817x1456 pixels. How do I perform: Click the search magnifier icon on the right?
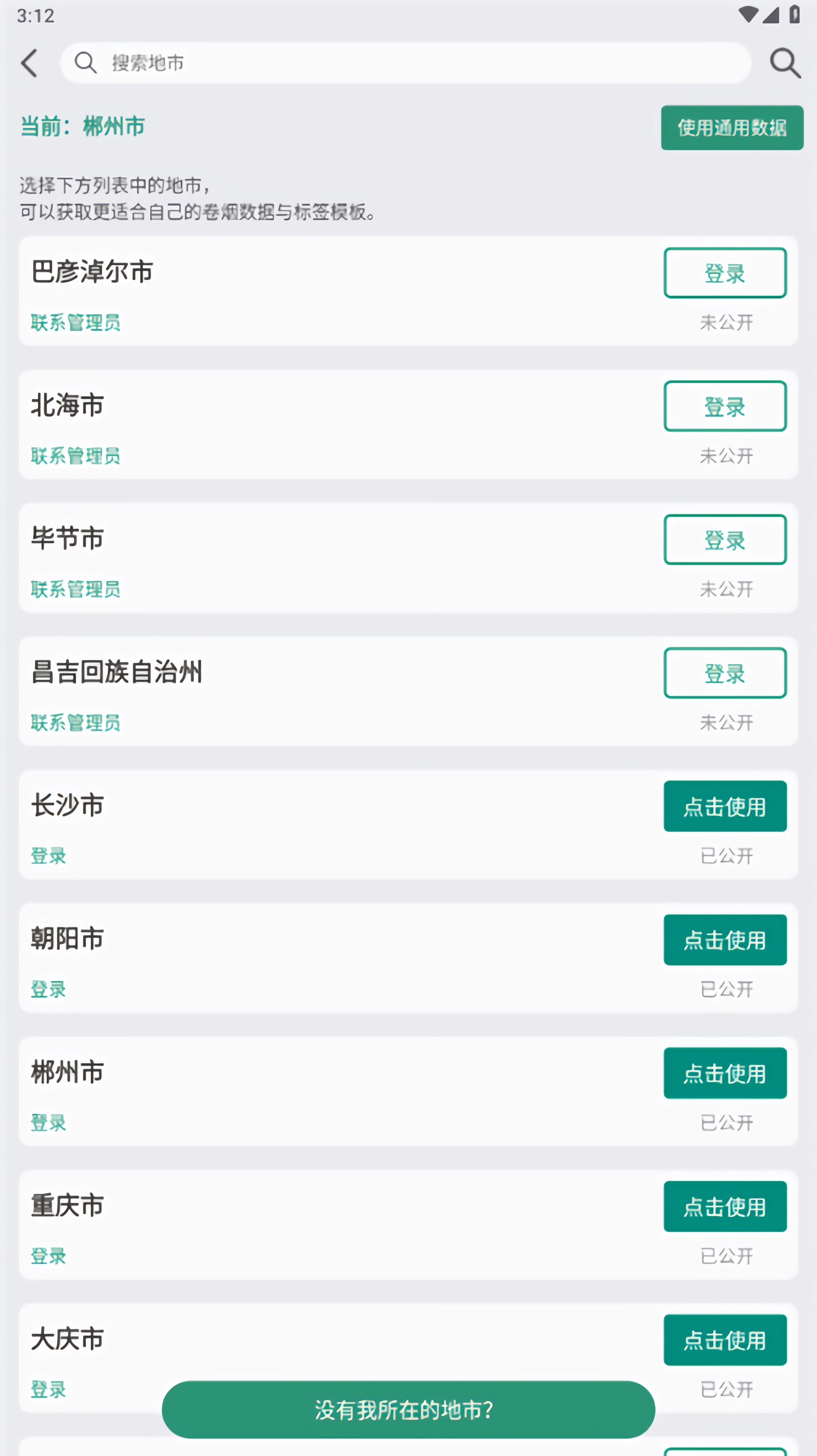[x=784, y=63]
